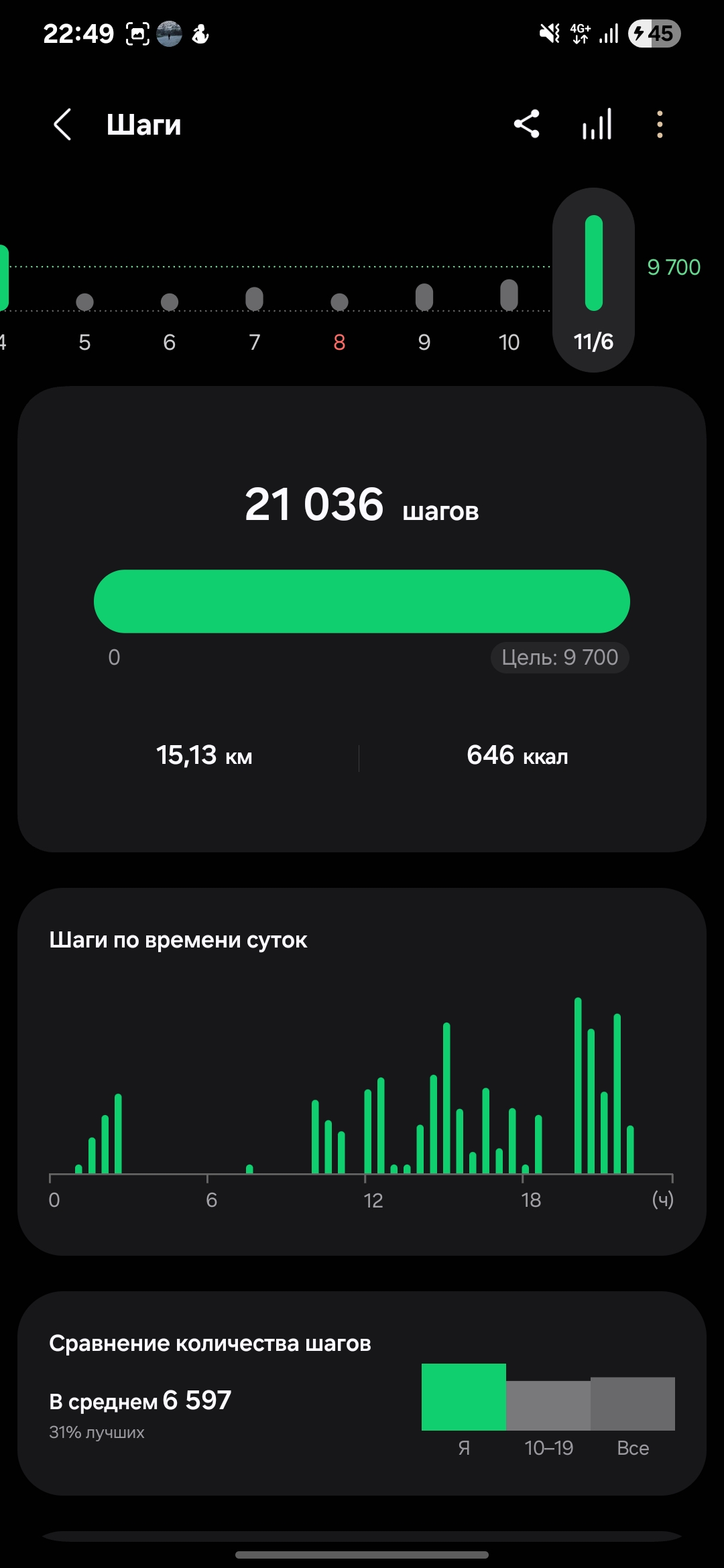The image size is (724, 1568).
Task: Share the step count
Action: click(x=526, y=125)
